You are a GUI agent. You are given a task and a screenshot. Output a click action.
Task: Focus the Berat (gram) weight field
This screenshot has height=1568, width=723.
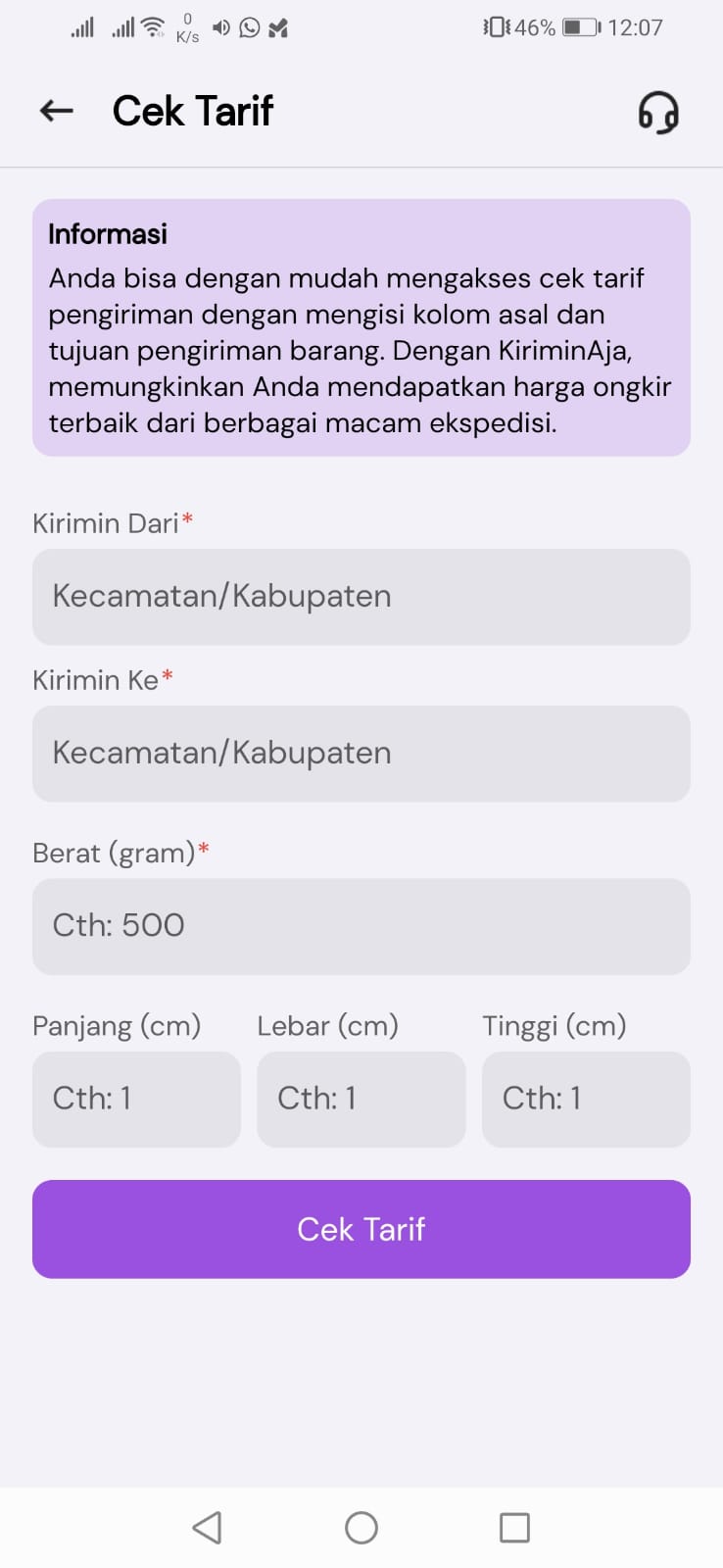pyautogui.click(x=361, y=926)
